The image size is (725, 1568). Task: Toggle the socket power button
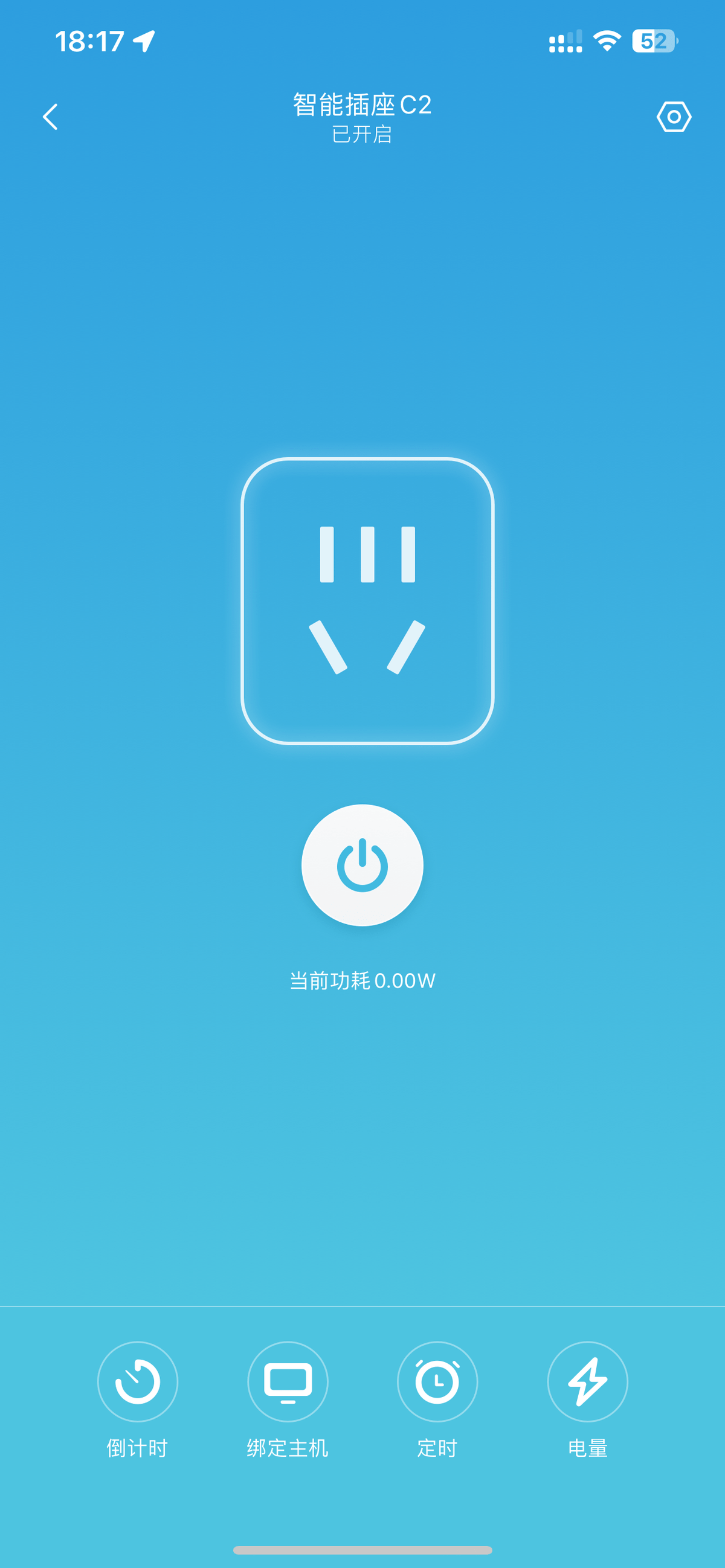(362, 865)
